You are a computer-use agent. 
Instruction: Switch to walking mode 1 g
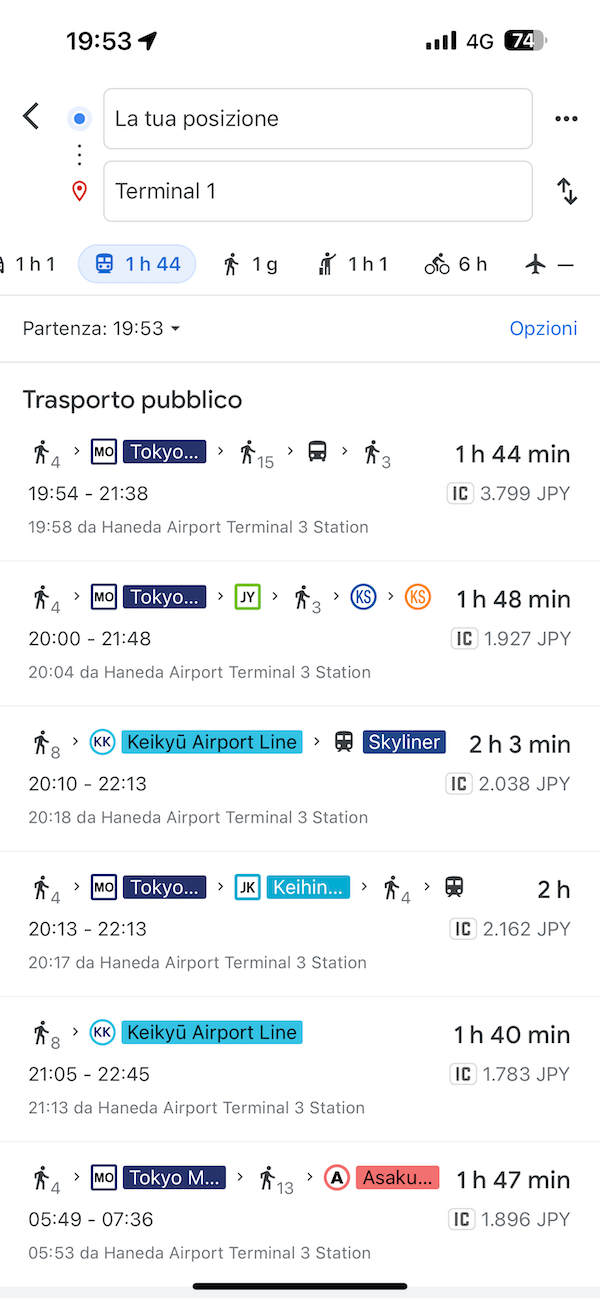tap(250, 264)
